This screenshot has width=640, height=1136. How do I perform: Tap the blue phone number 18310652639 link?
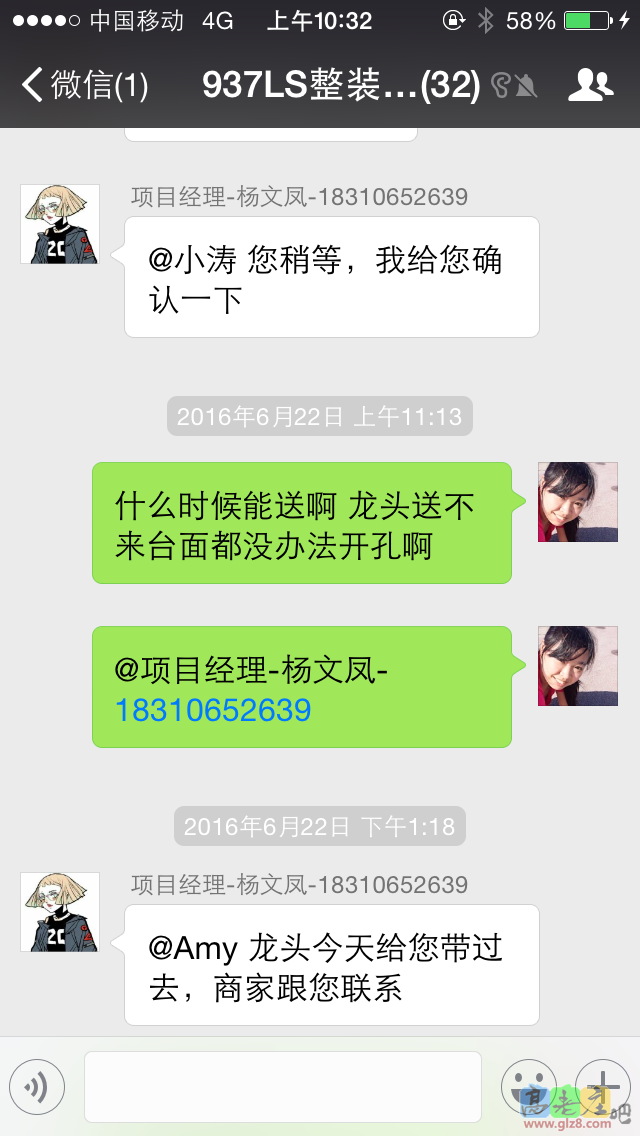[x=213, y=710]
